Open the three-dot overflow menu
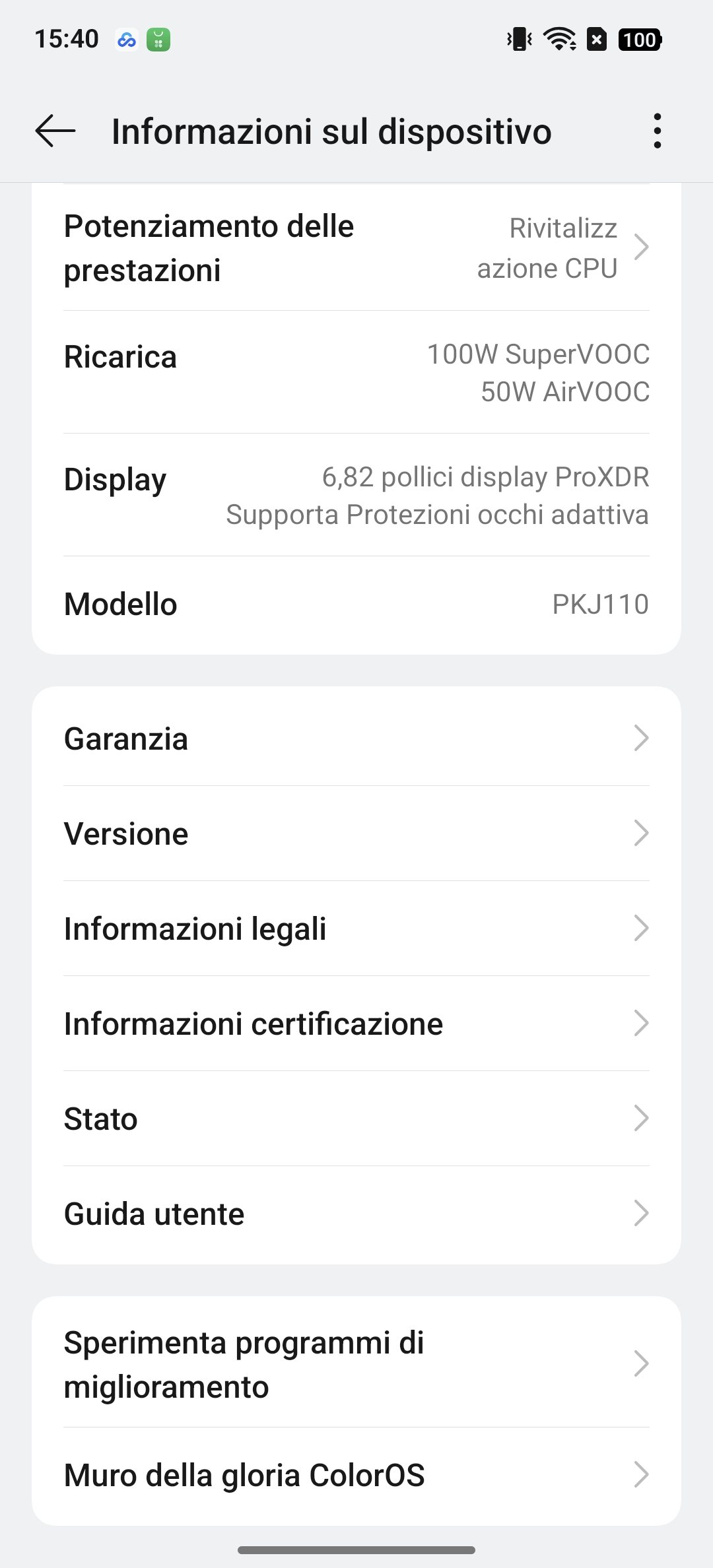The width and height of the screenshot is (713, 1568). coord(657,131)
